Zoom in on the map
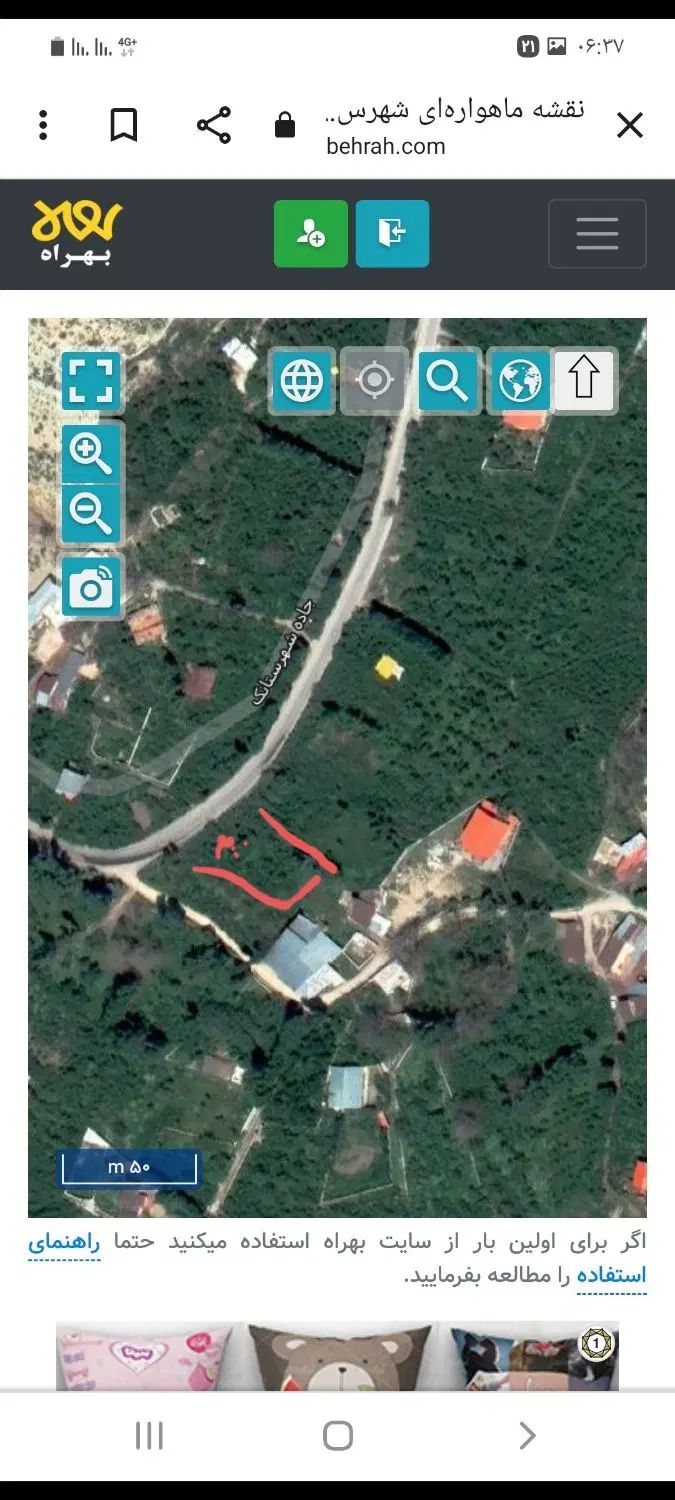This screenshot has width=675, height=1500. click(91, 455)
